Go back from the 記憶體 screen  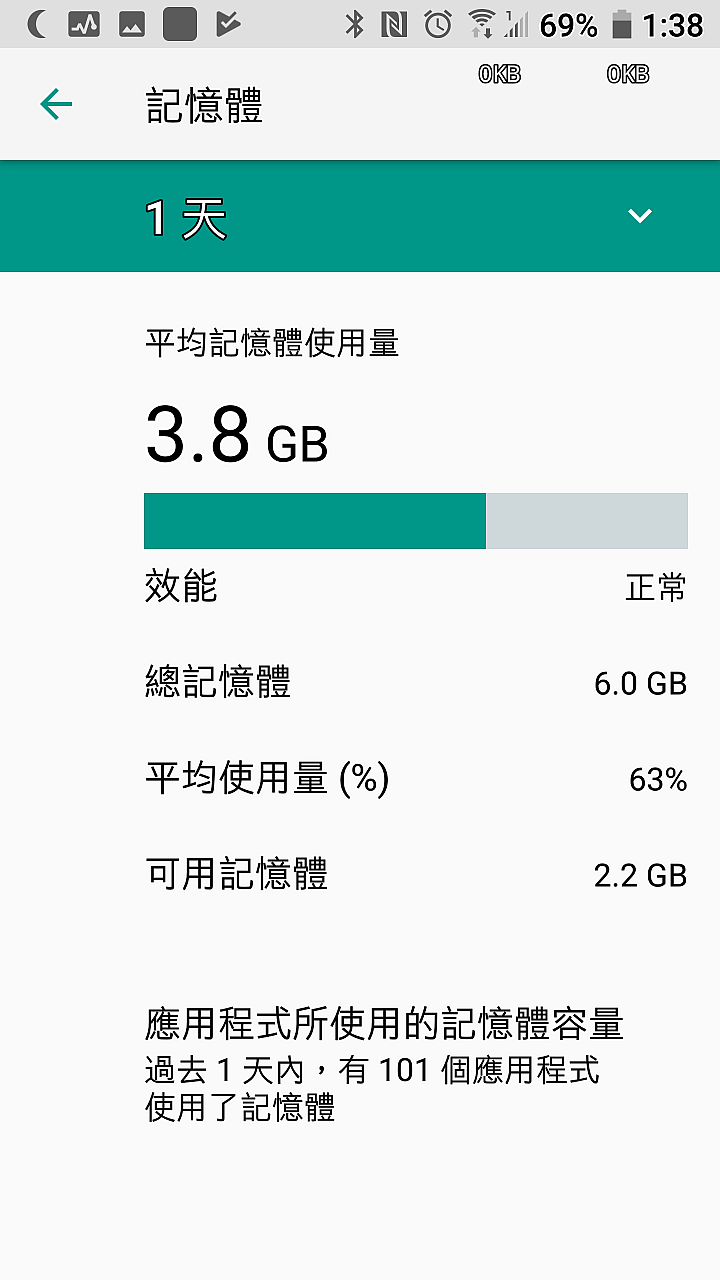point(56,104)
